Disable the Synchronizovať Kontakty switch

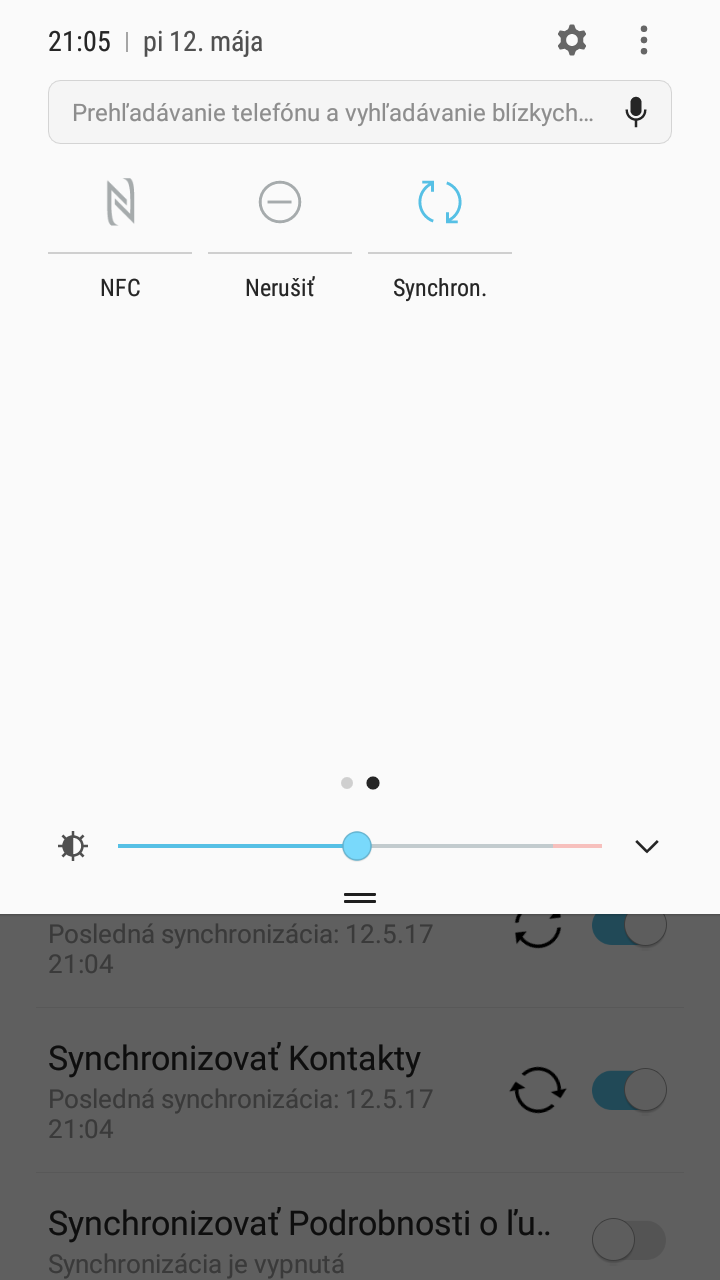[x=629, y=1089]
